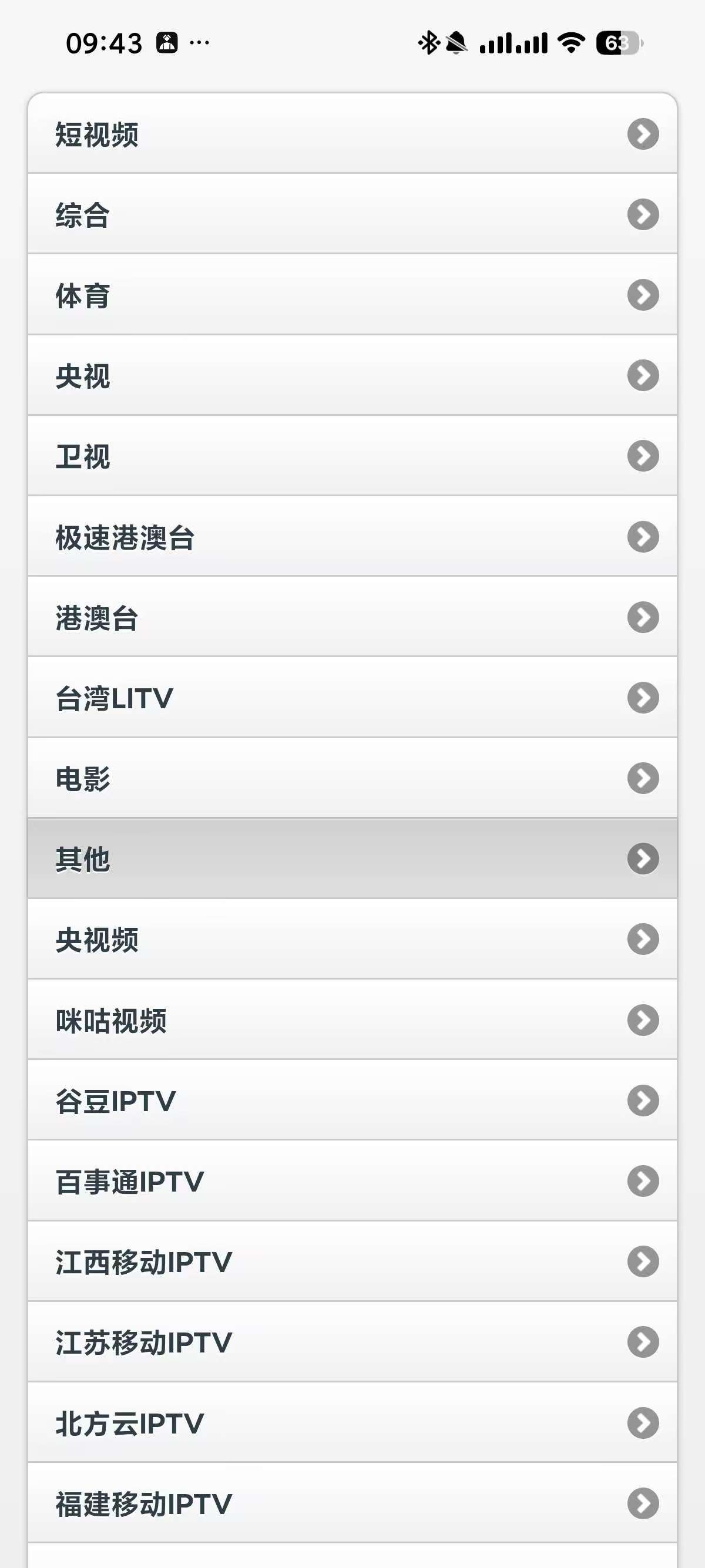The image size is (705, 1568).
Task: Select the 其他 row
Action: point(352,859)
